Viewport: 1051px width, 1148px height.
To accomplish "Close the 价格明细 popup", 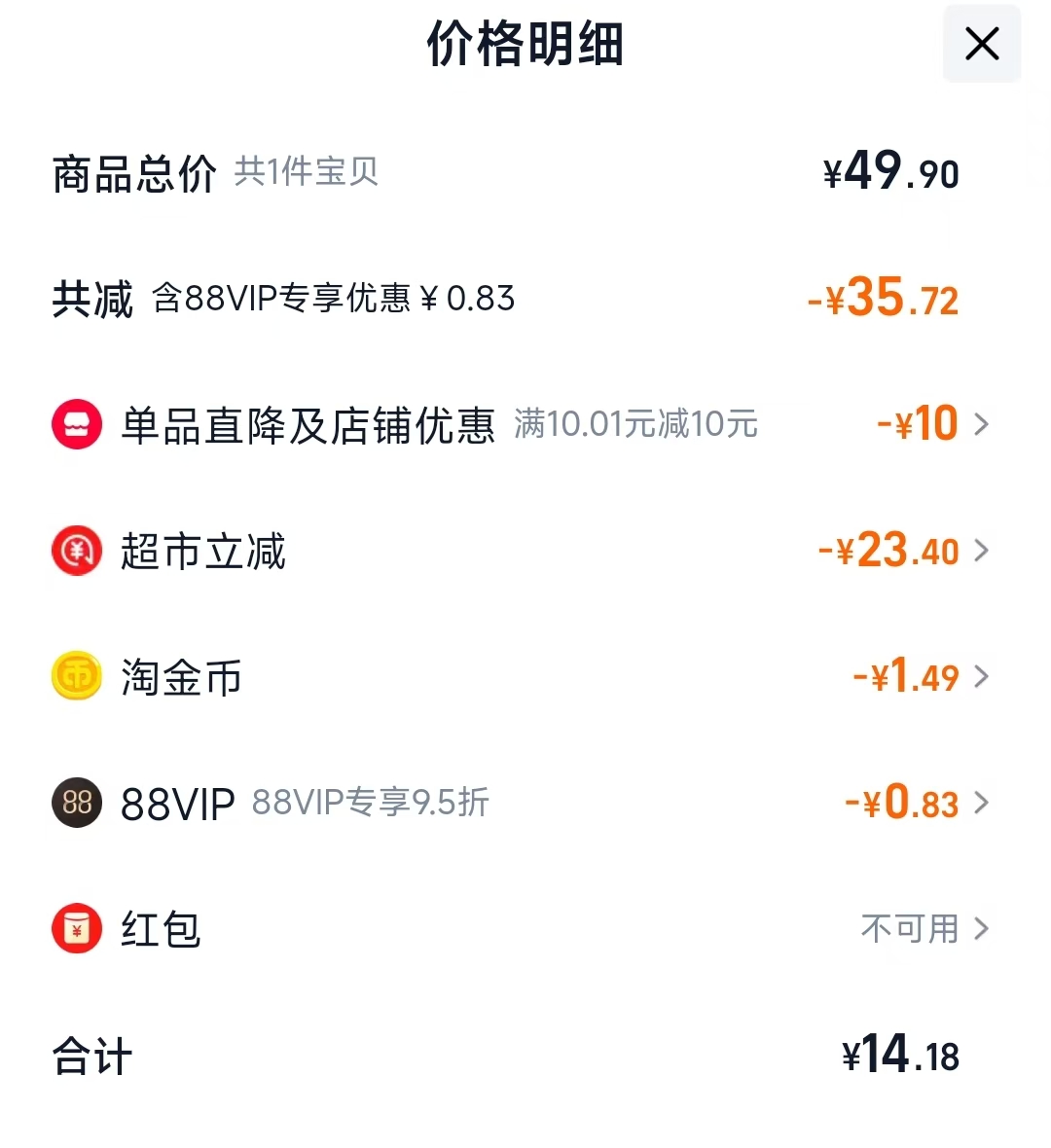I will pyautogui.click(x=981, y=44).
